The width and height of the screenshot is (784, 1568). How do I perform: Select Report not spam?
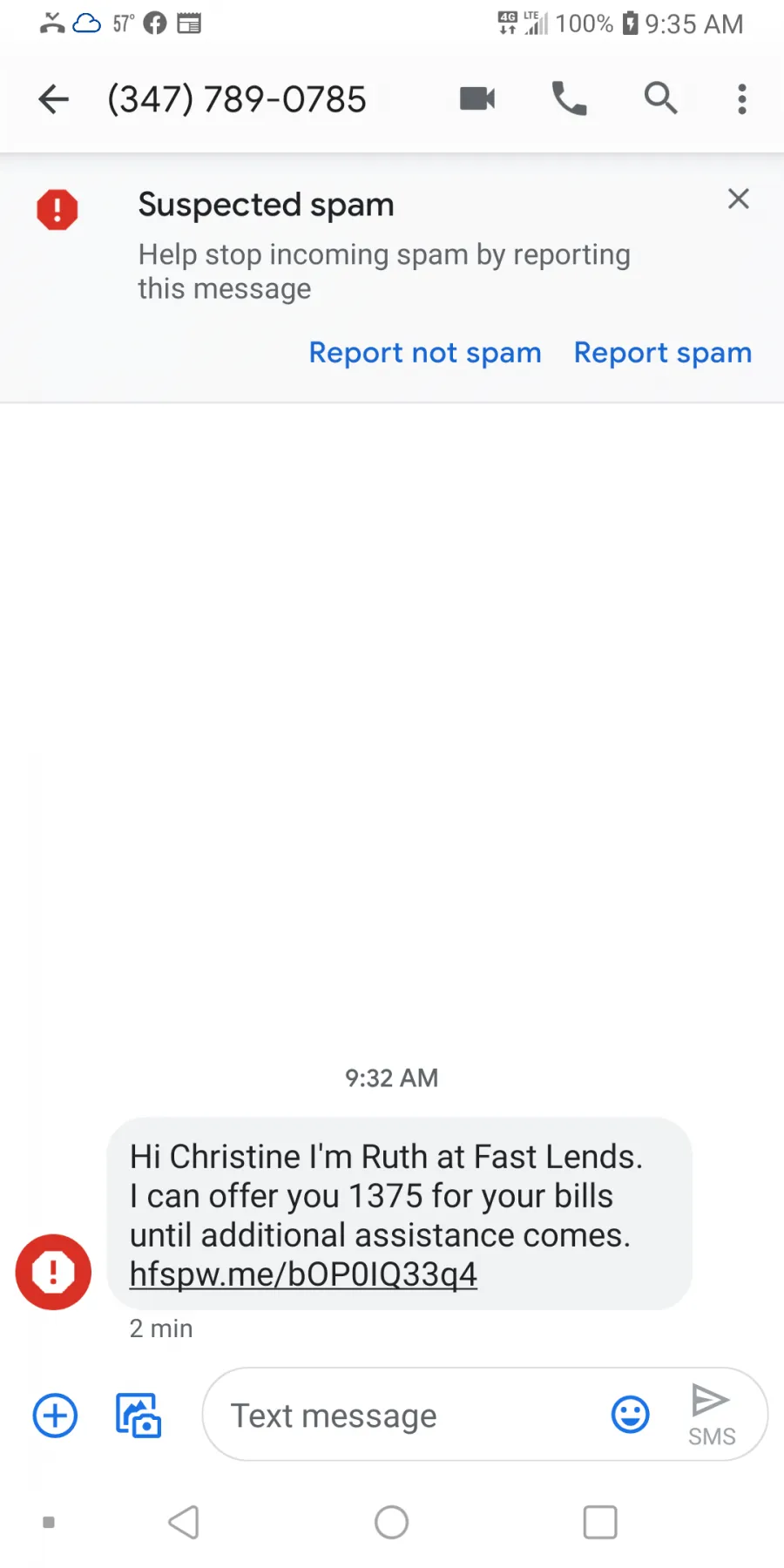tap(425, 353)
